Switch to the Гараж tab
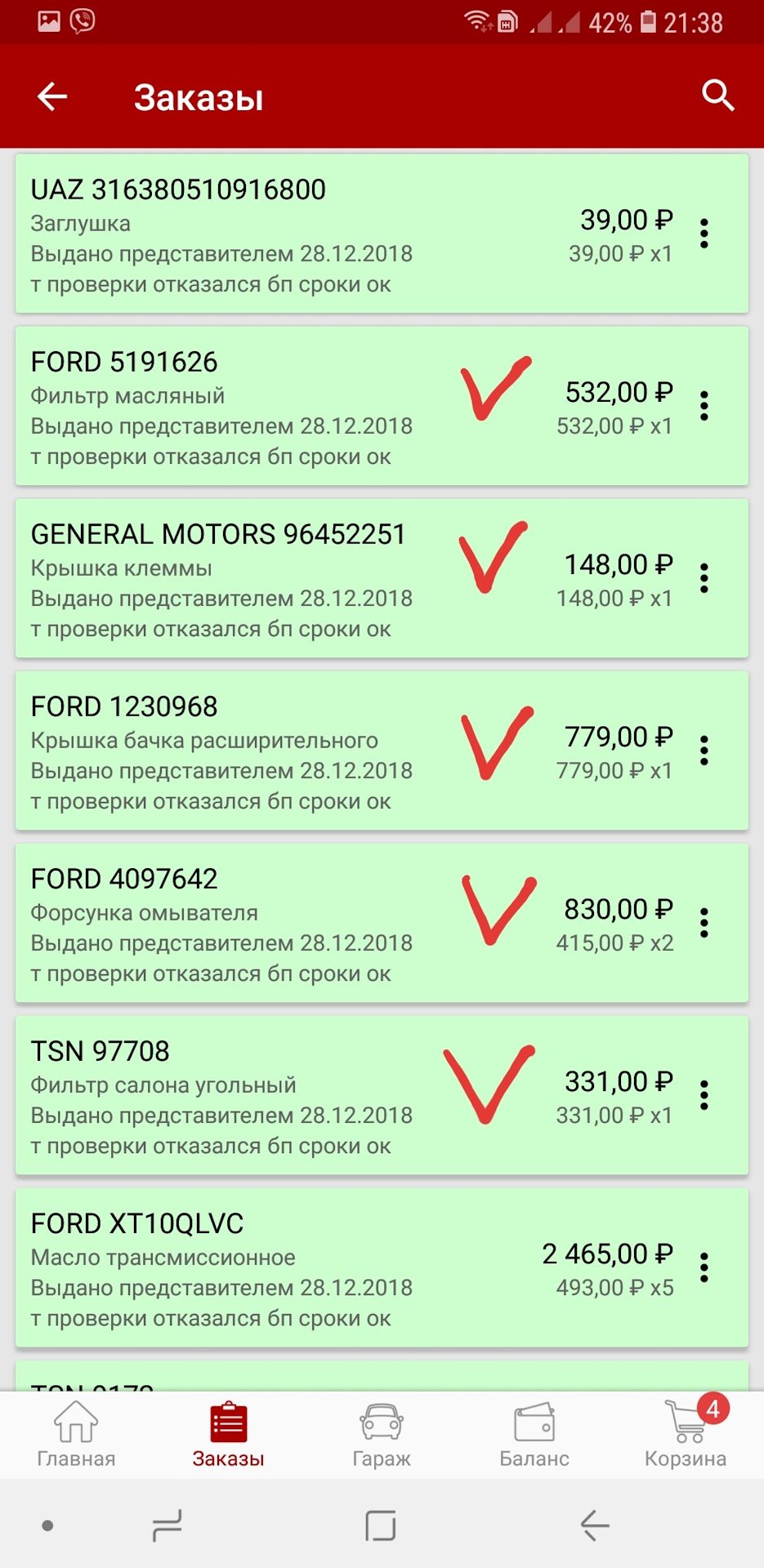Image resolution: width=764 pixels, height=1568 pixels. 381,1435
